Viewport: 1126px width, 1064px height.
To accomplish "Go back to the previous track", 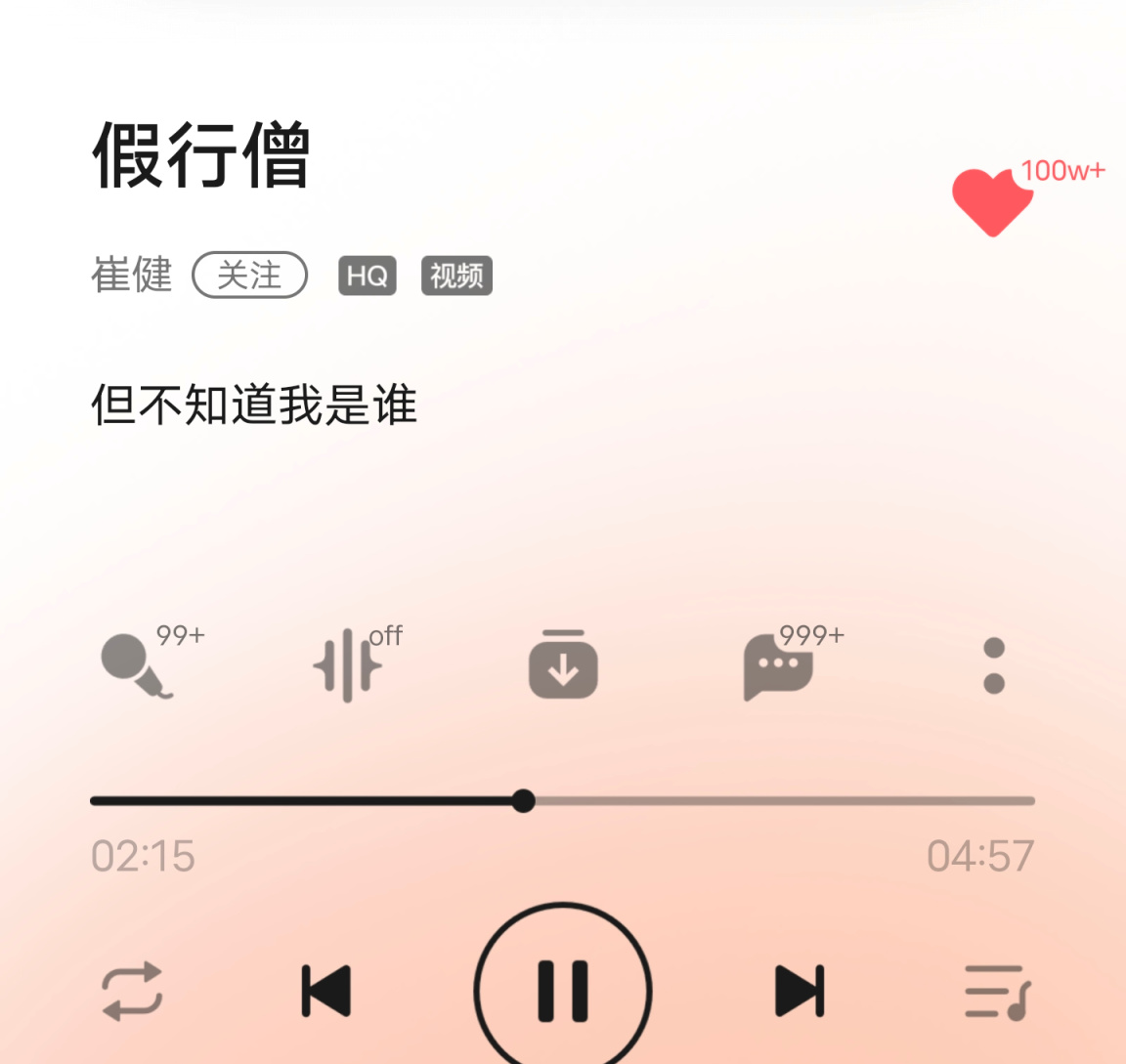I will (326, 991).
